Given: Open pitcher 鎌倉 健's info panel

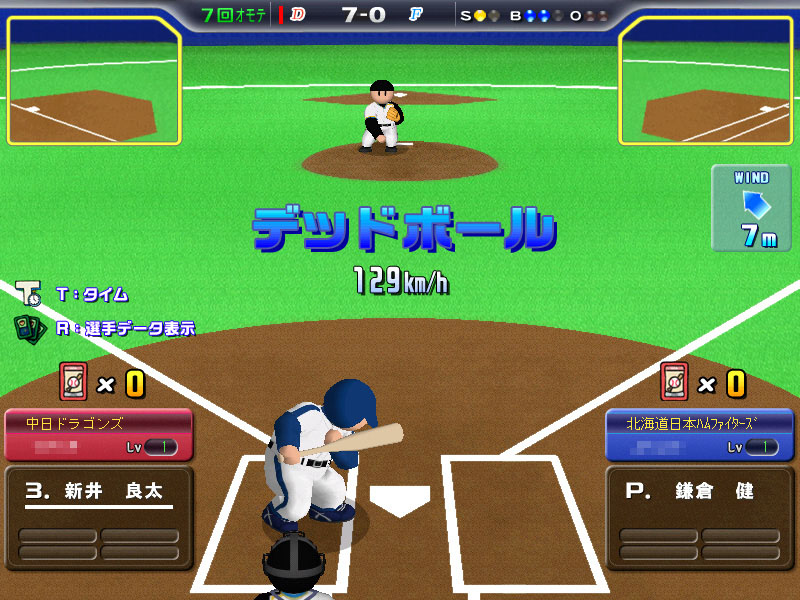Looking at the screenshot, I should (x=699, y=492).
